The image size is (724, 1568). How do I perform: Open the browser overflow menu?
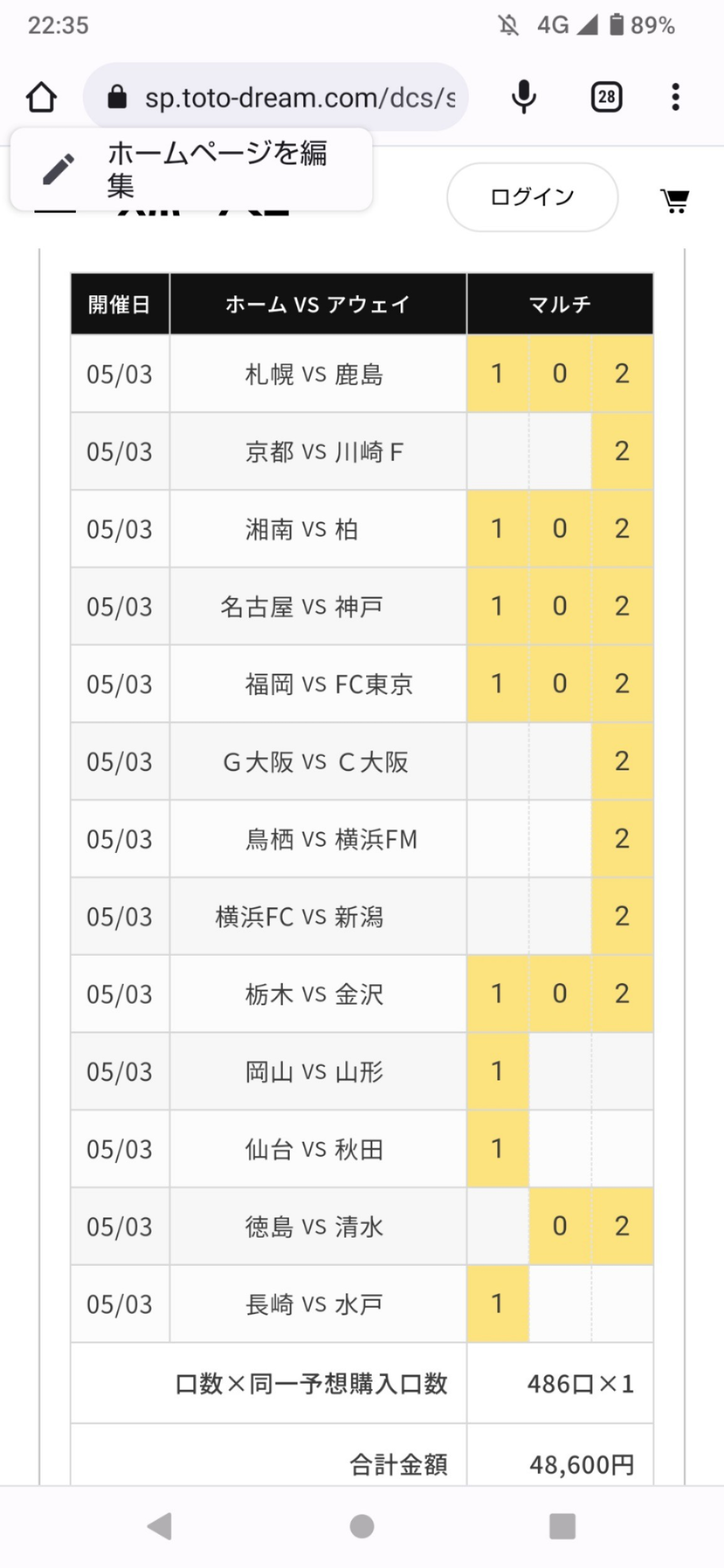click(675, 98)
